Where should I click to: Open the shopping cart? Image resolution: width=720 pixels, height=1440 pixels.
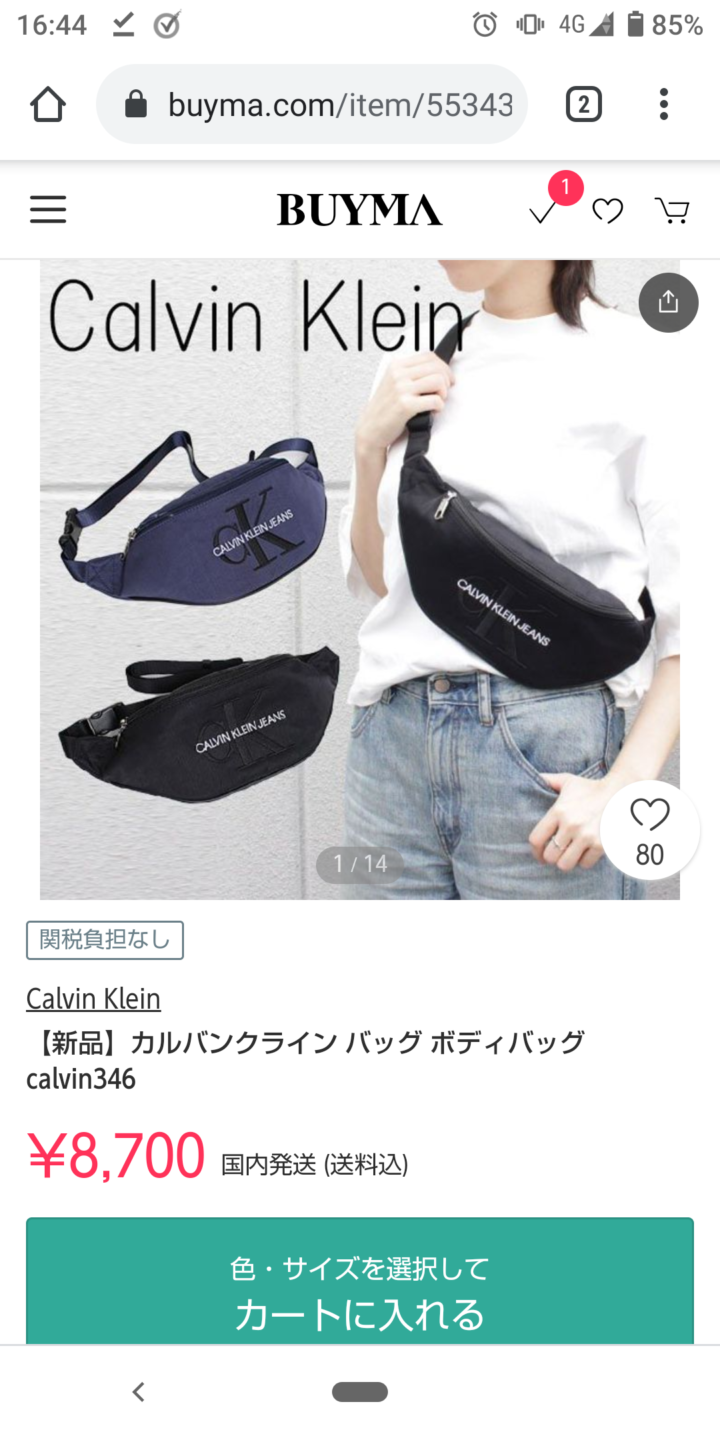click(x=671, y=210)
